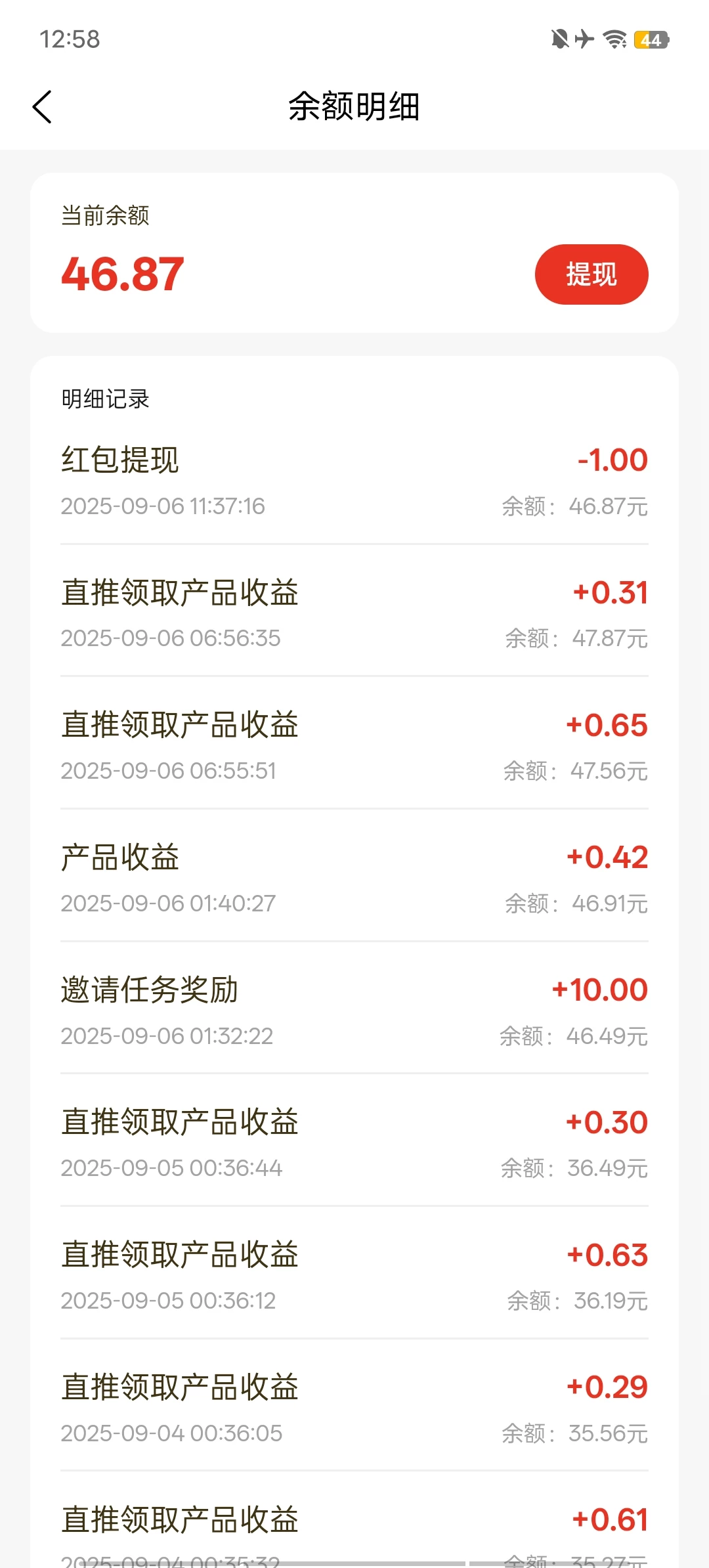Go back from the 余额明细 page
This screenshot has width=709, height=1568.
[x=42, y=107]
